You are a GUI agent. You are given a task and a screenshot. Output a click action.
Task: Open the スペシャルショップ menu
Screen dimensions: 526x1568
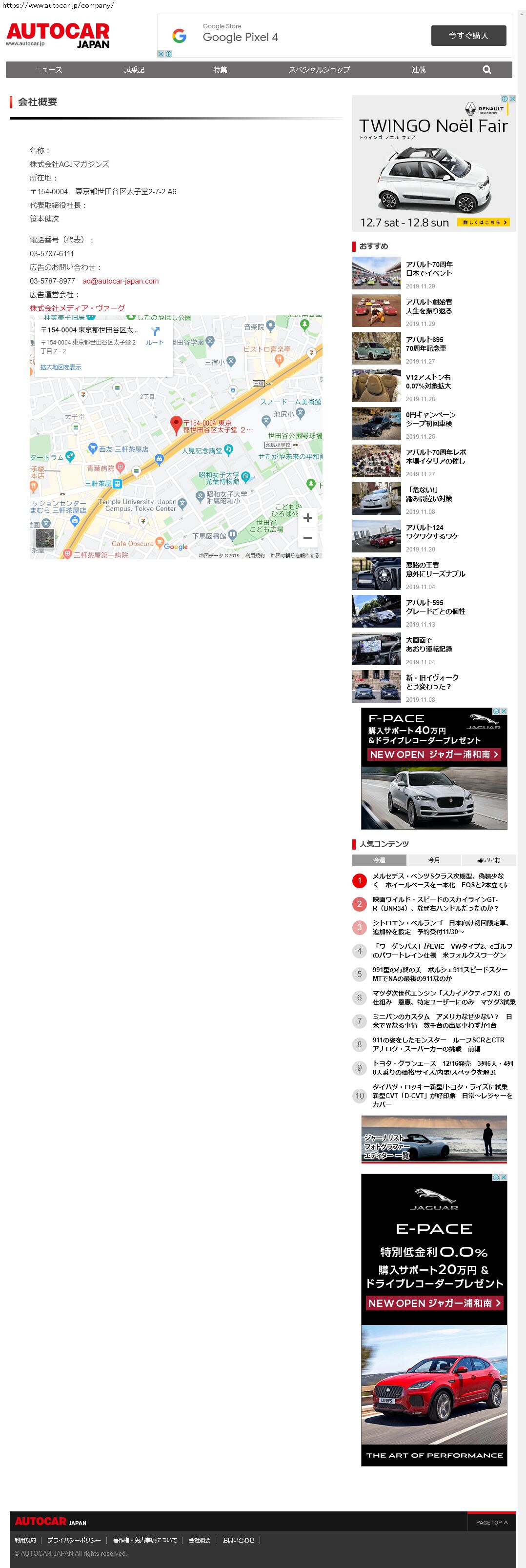pos(319,70)
